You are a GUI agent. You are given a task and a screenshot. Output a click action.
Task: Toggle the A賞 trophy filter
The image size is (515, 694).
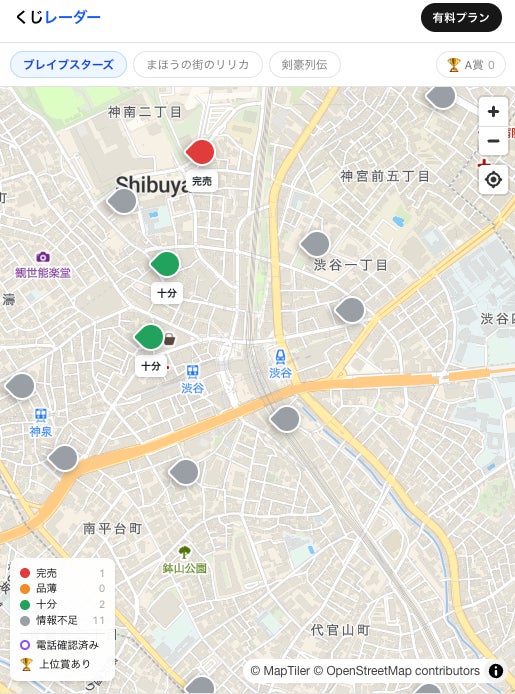[x=471, y=65]
